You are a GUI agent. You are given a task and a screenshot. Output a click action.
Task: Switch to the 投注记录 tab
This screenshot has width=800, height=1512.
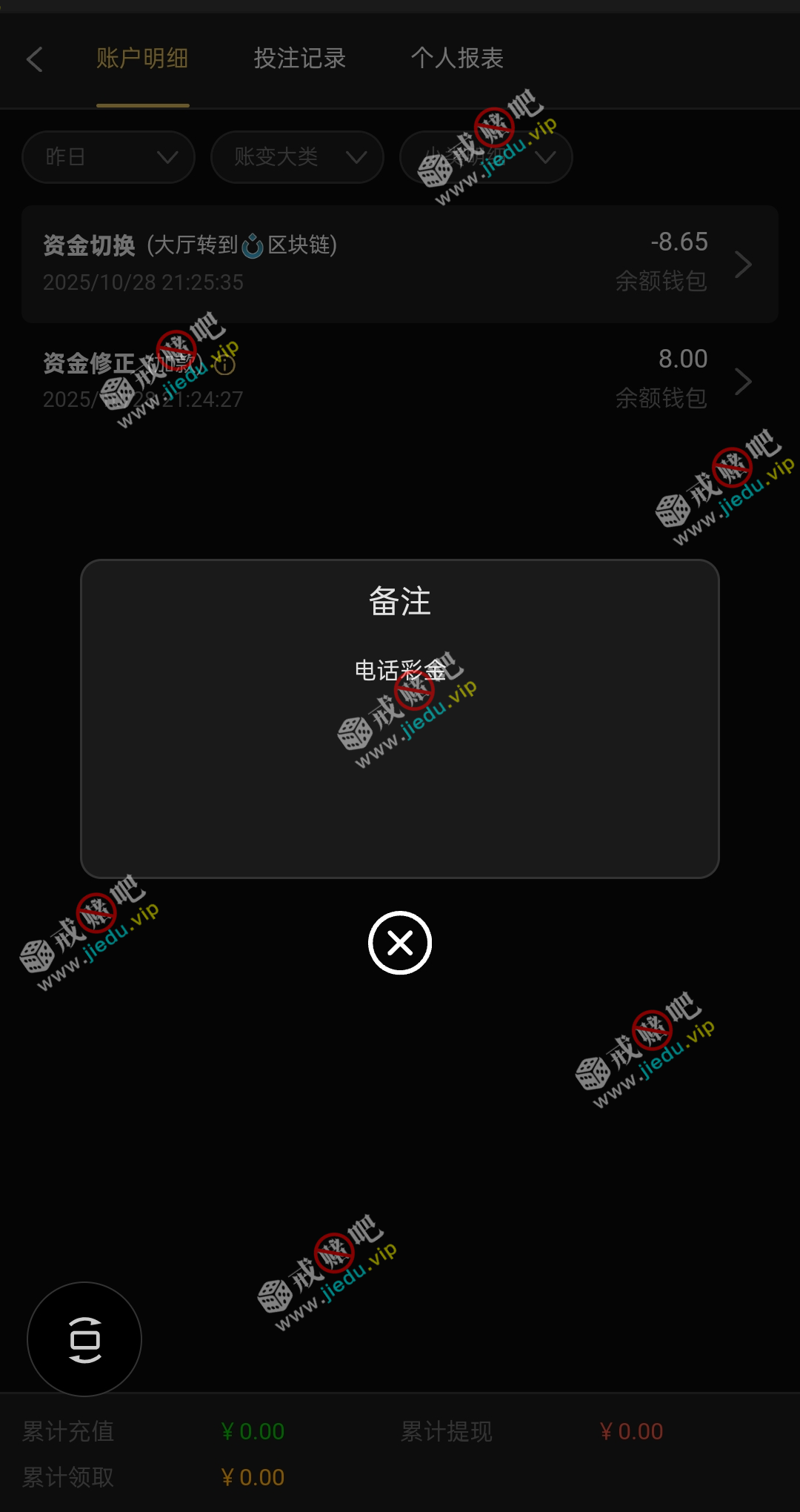click(300, 59)
